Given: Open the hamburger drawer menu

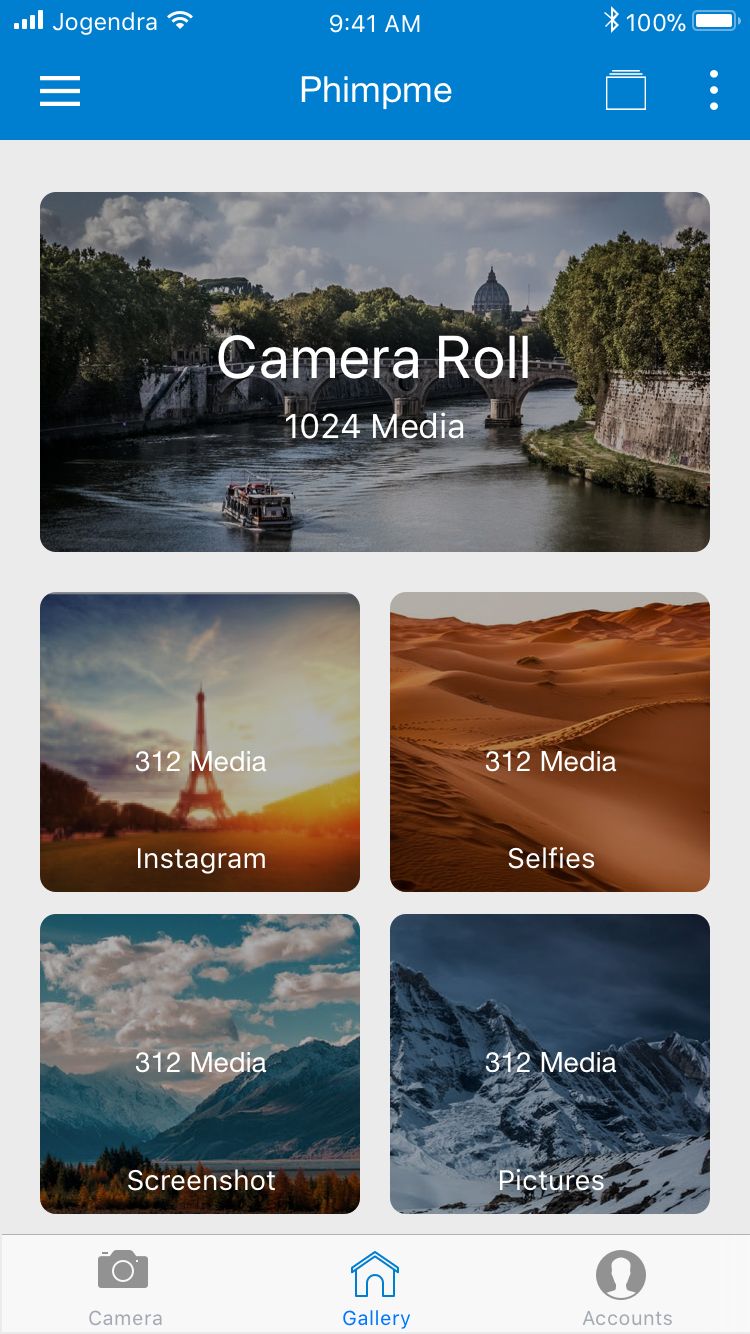Looking at the screenshot, I should [60, 91].
